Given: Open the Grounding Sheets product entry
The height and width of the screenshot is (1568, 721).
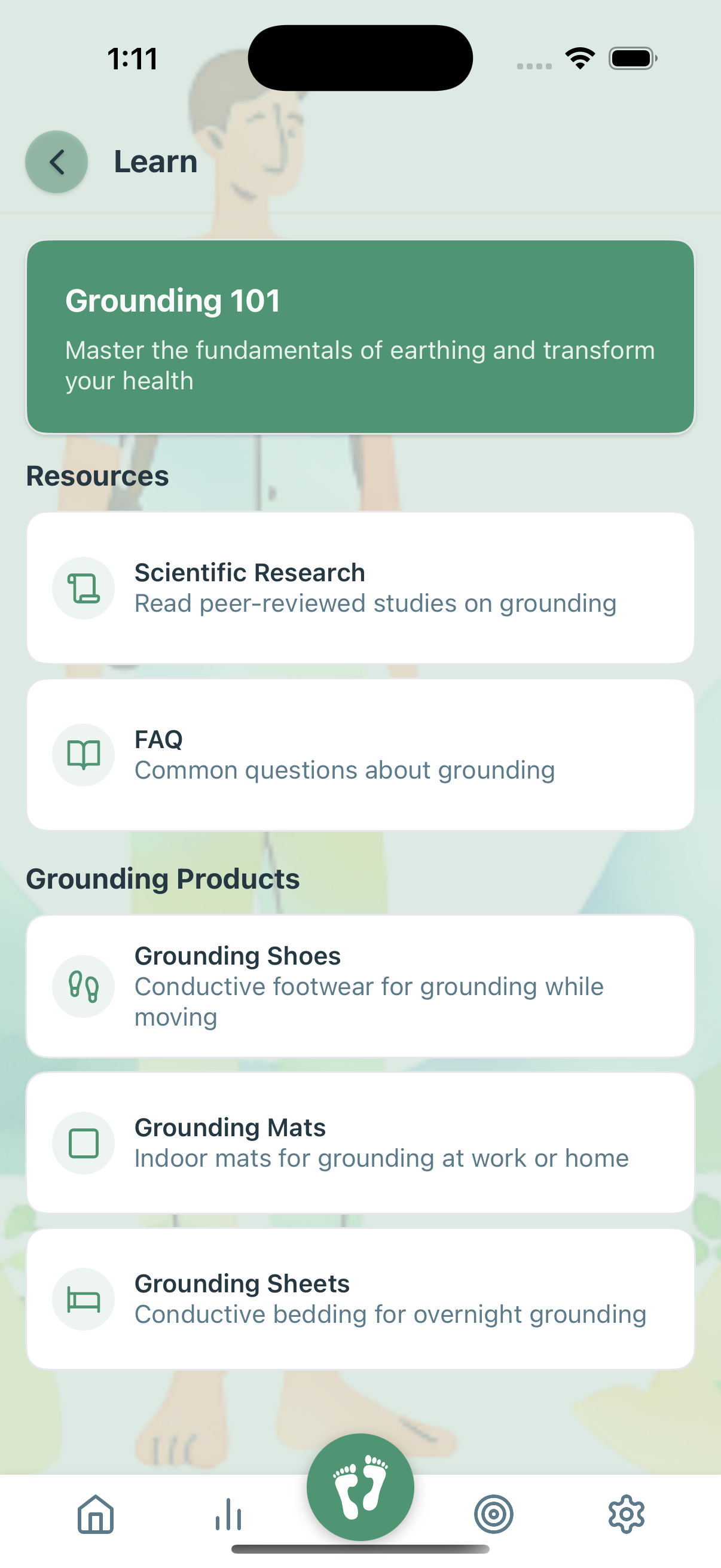Looking at the screenshot, I should (x=360, y=1298).
